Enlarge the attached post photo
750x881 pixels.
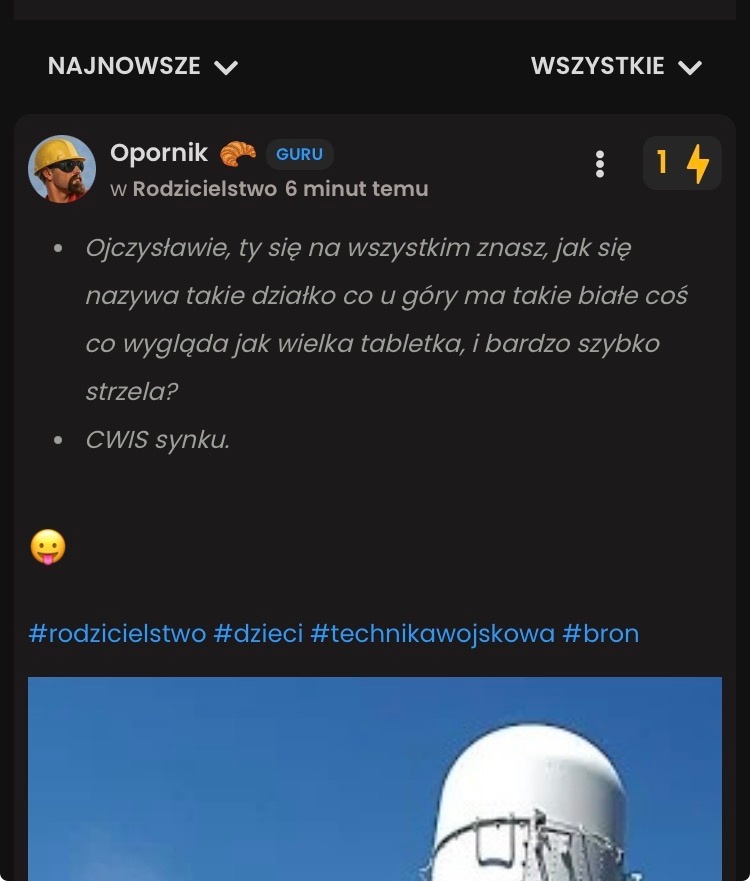[375, 780]
